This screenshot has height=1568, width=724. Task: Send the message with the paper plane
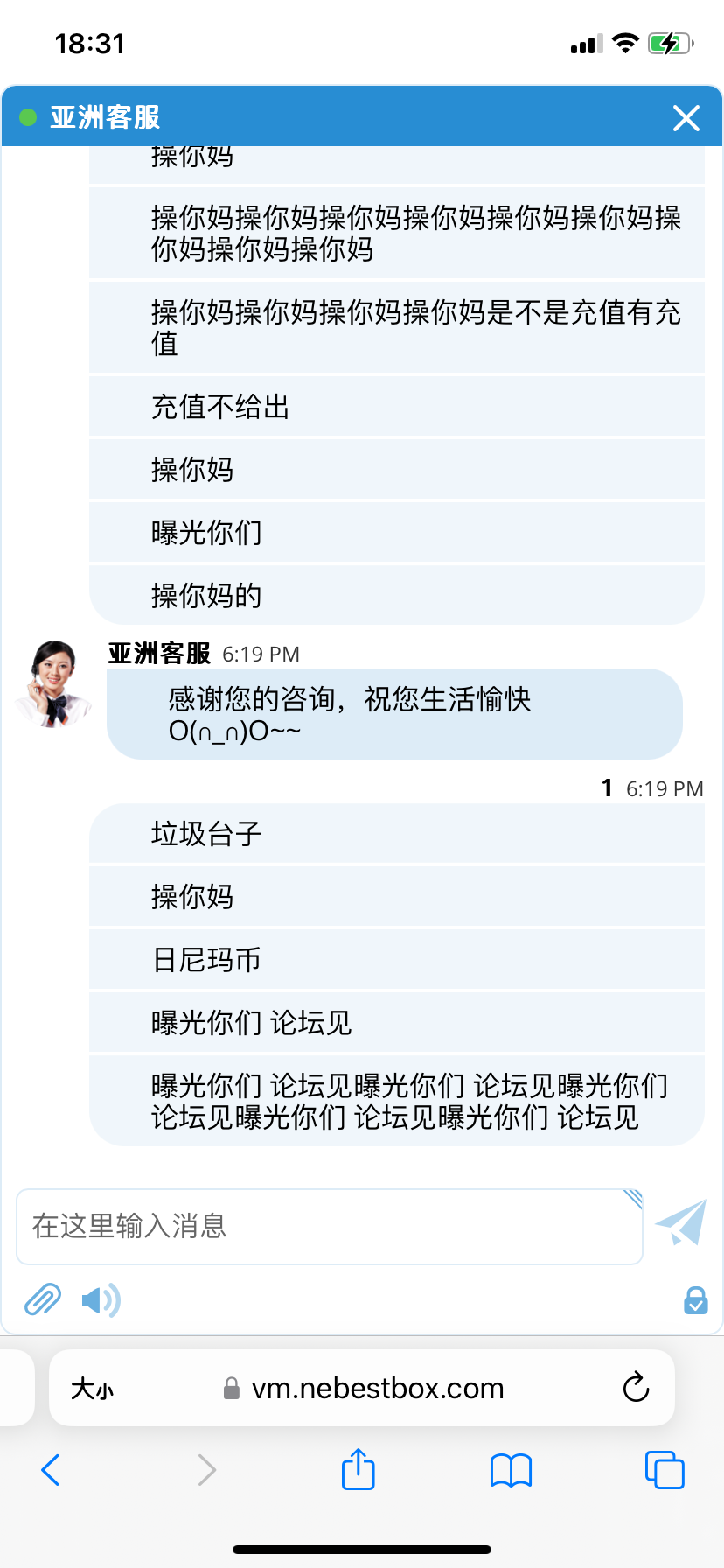pos(681,1222)
